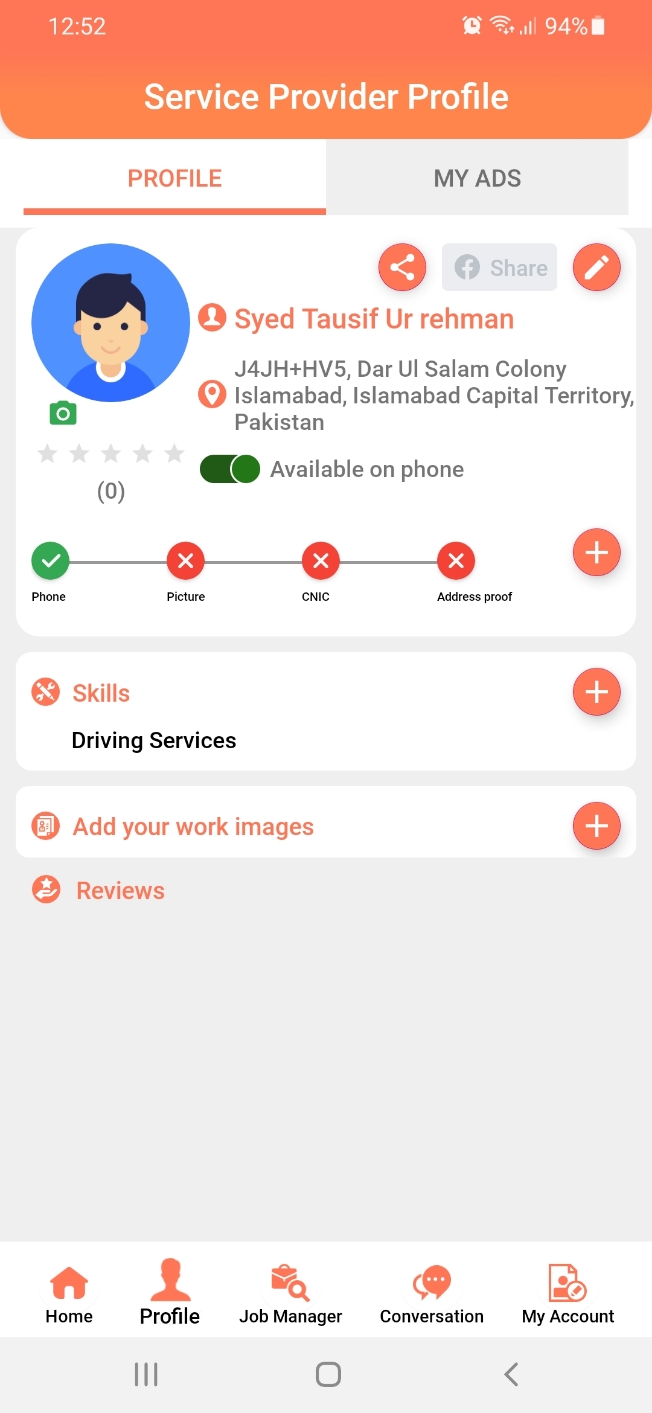Add work images using the plus button

(x=596, y=826)
